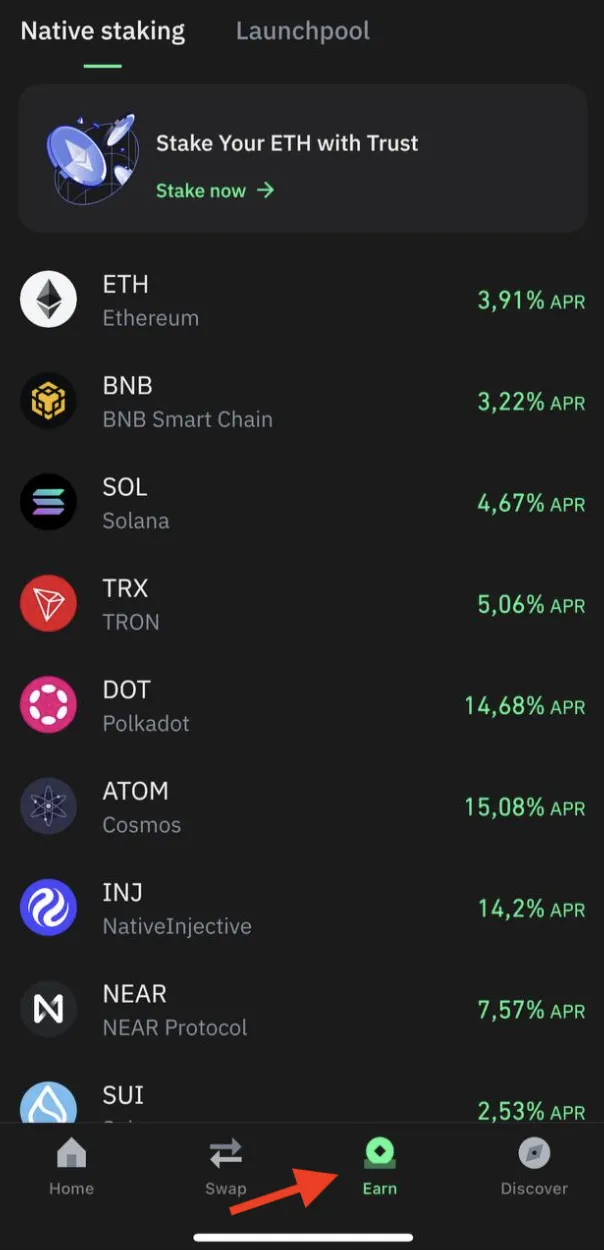The image size is (604, 1250).
Task: Select SOL Solana staking row
Action: point(301,503)
